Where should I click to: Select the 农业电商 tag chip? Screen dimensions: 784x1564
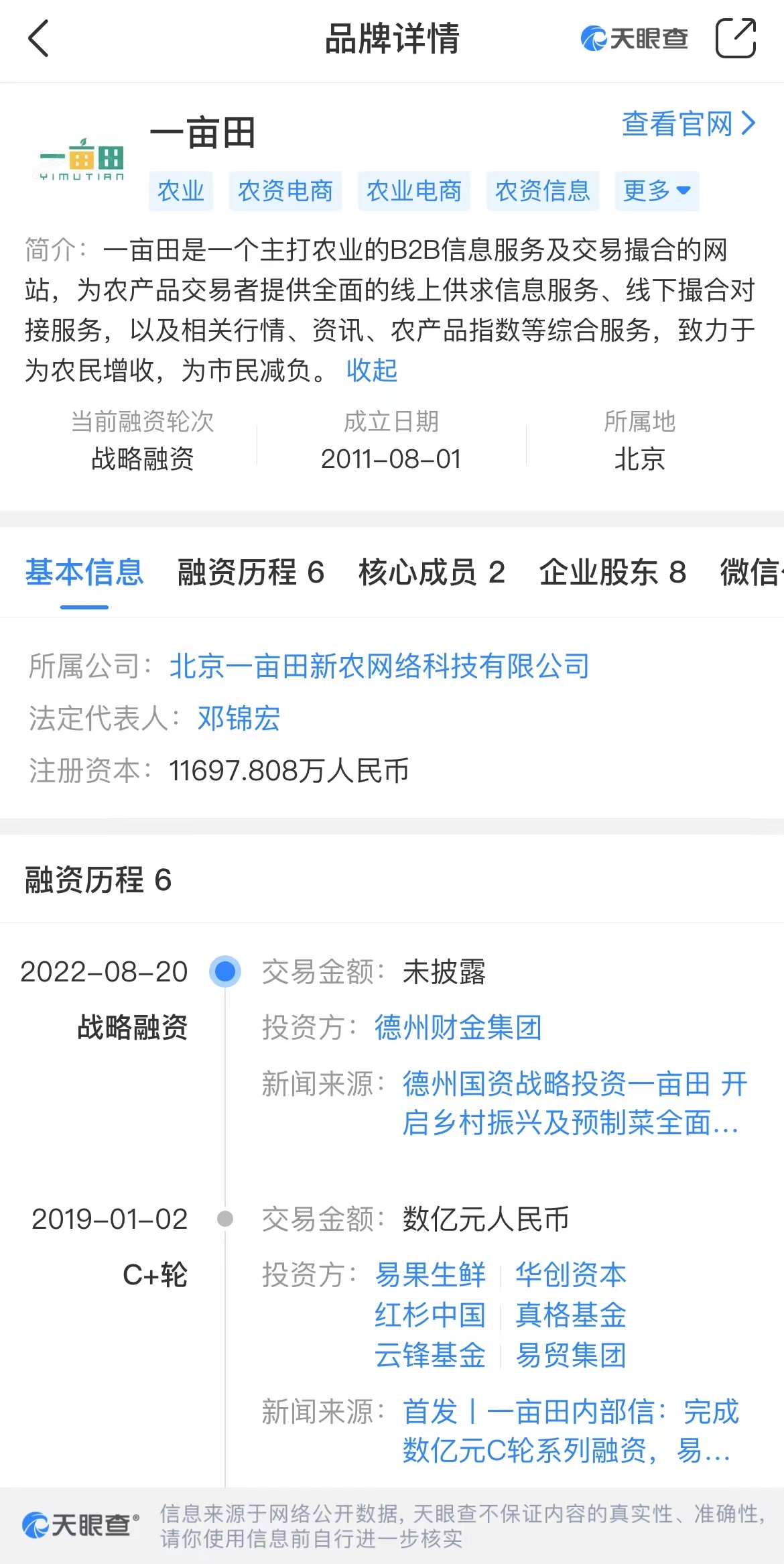pyautogui.click(x=414, y=191)
